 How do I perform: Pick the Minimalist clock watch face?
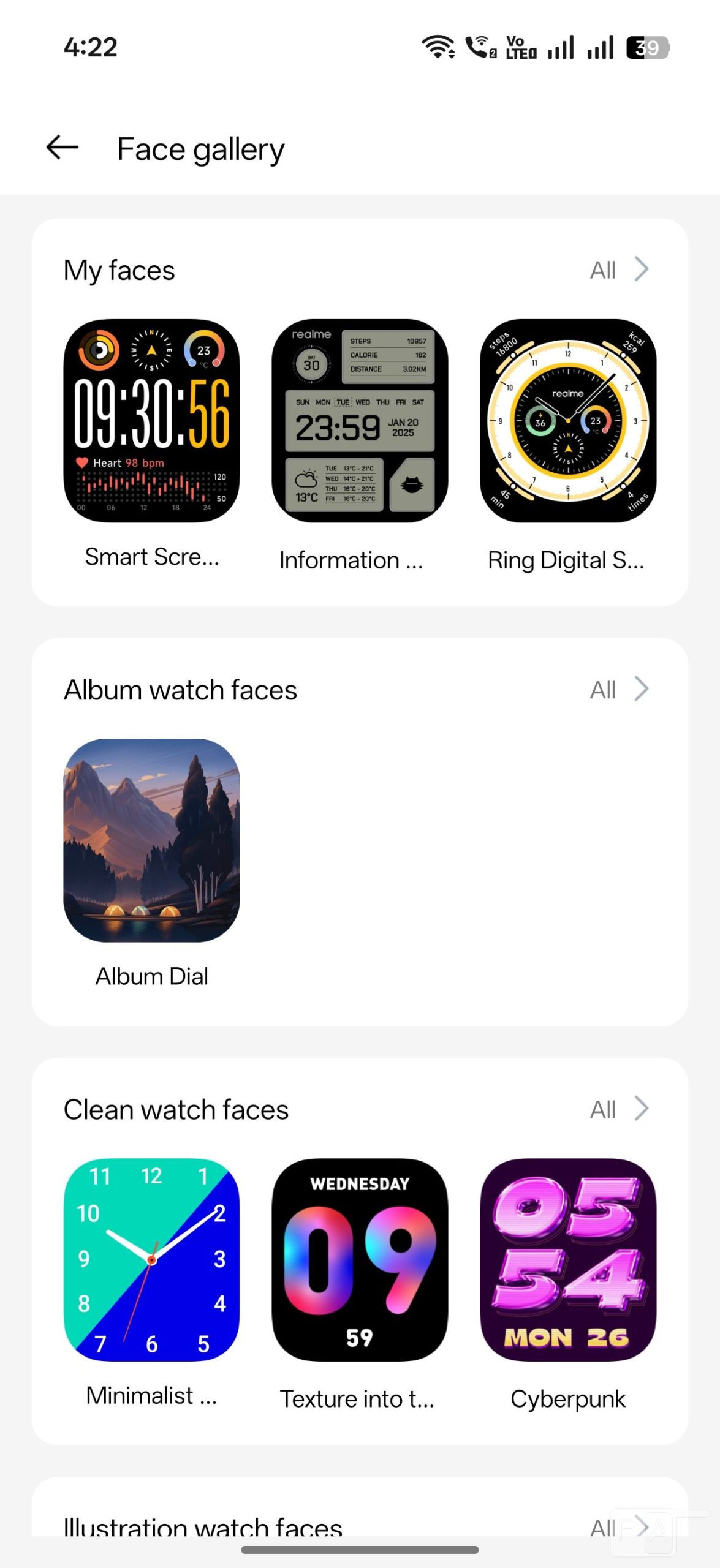click(x=151, y=1259)
